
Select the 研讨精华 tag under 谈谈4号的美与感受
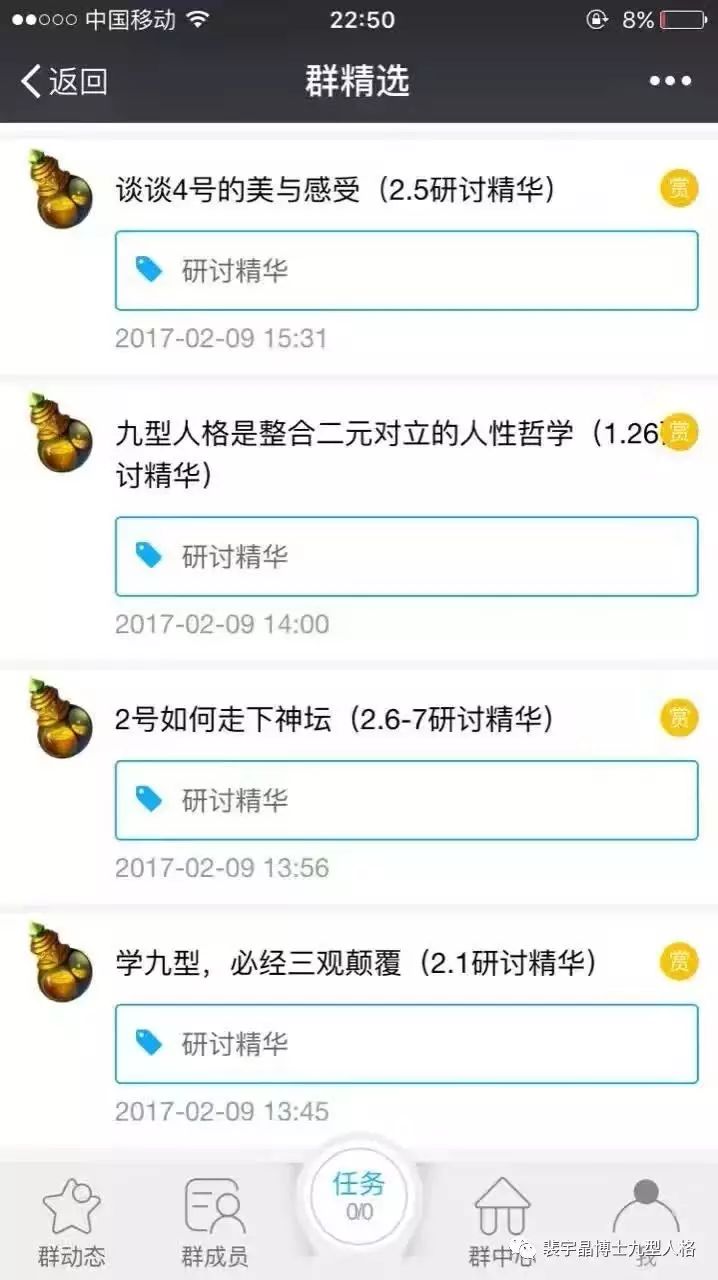coord(406,271)
